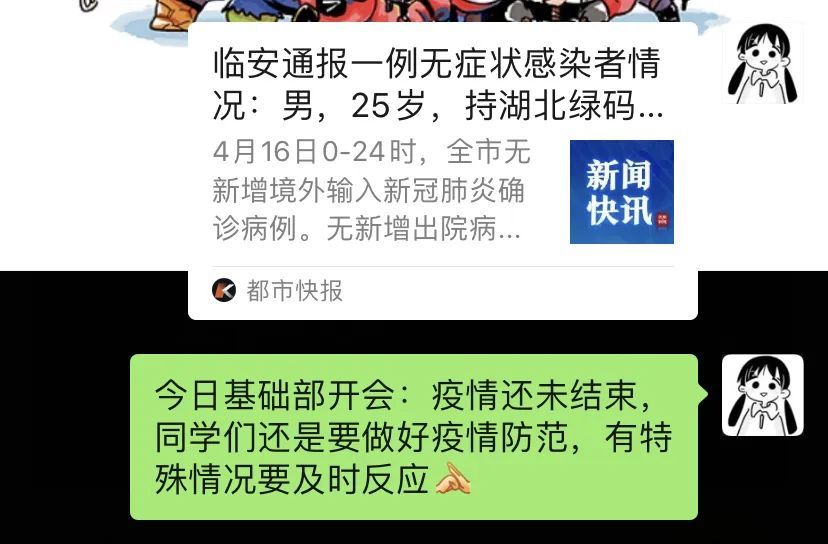Viewport: 828px width, 544px height.
Task: Tap the sender avatar beside the 都市快报 card
Action: tap(763, 63)
